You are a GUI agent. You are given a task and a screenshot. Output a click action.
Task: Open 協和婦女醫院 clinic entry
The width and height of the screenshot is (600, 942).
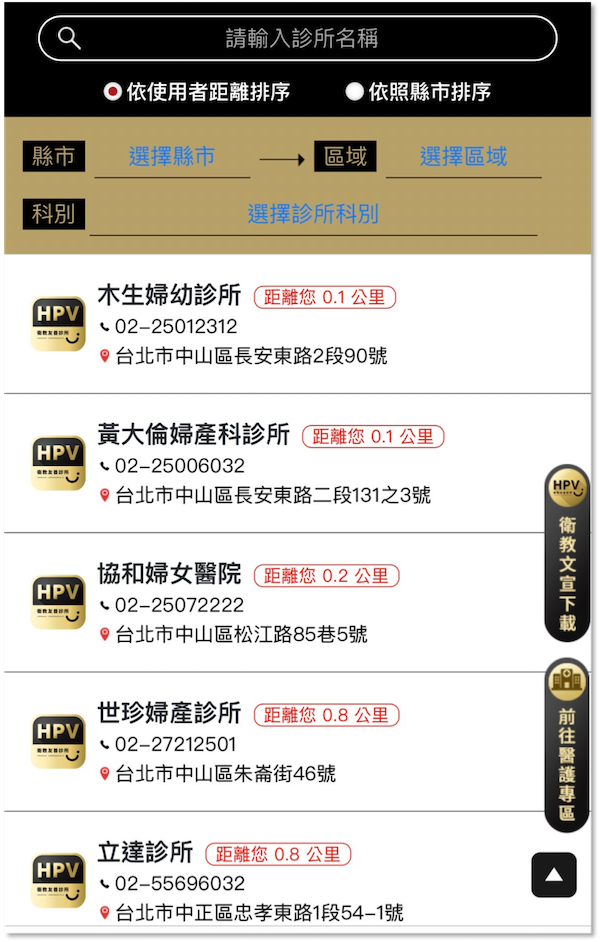(170, 574)
